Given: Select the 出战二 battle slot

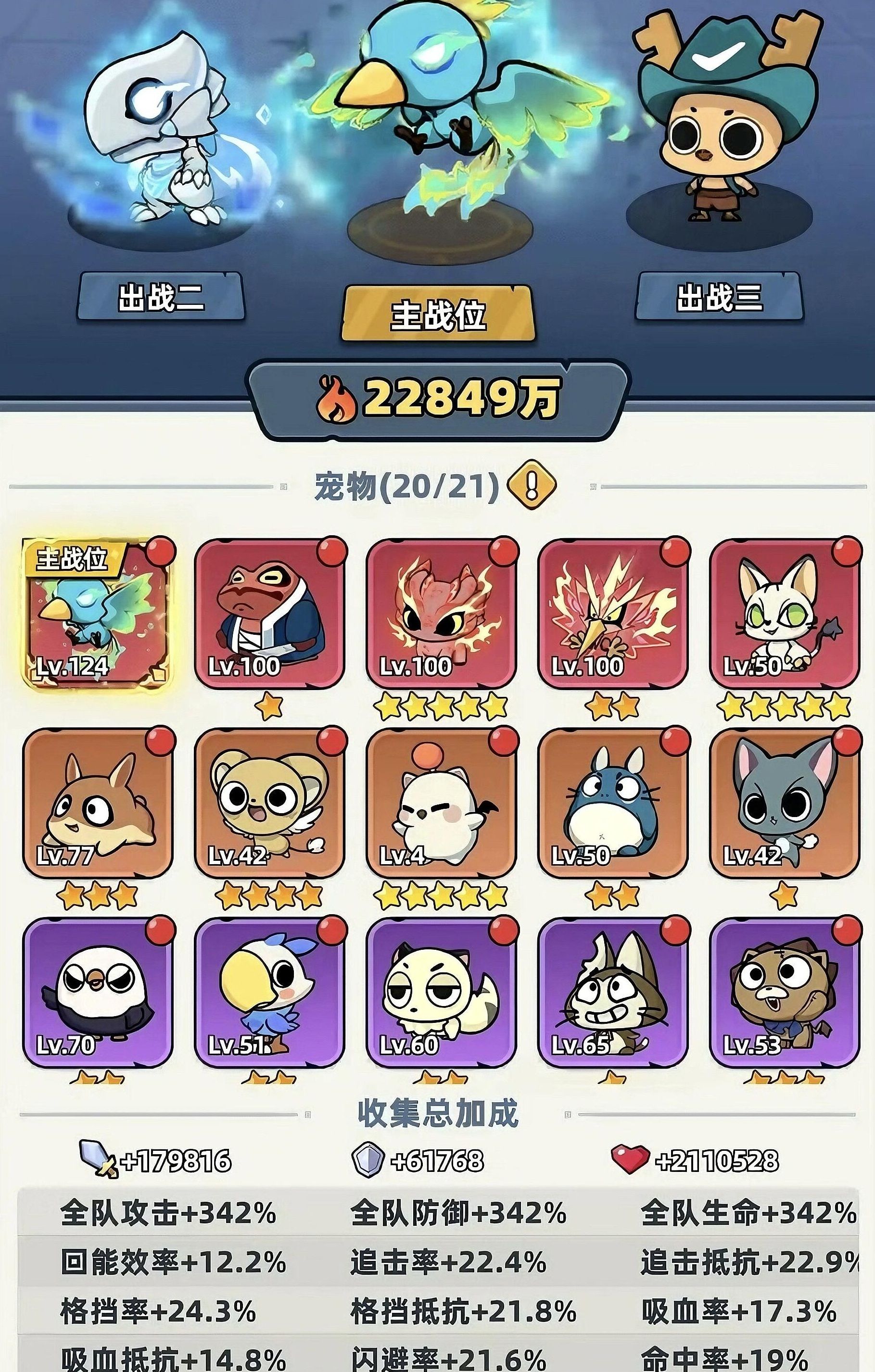Looking at the screenshot, I should pyautogui.click(x=161, y=297).
